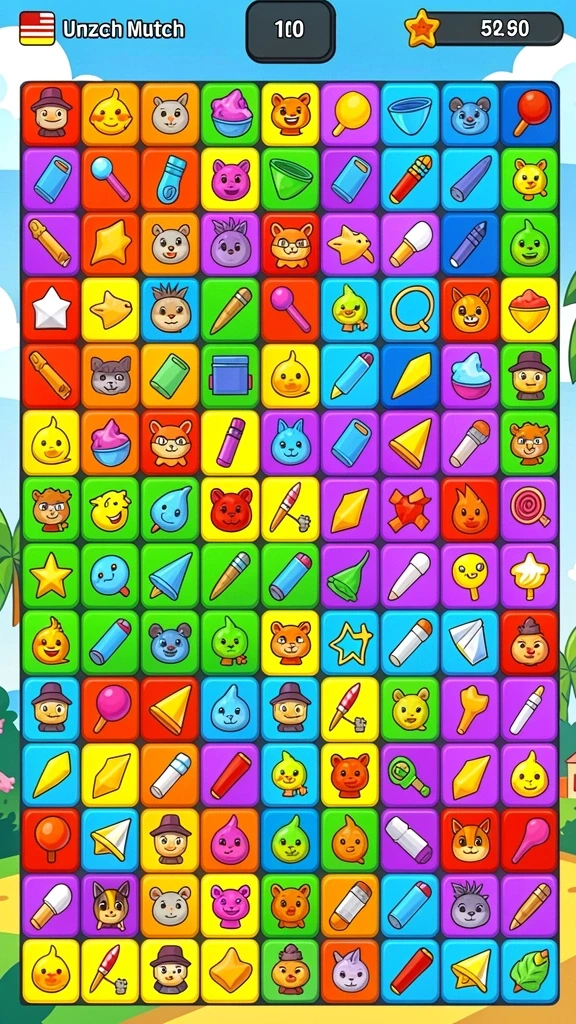Tap the gray cat on the orange tile

(110, 377)
